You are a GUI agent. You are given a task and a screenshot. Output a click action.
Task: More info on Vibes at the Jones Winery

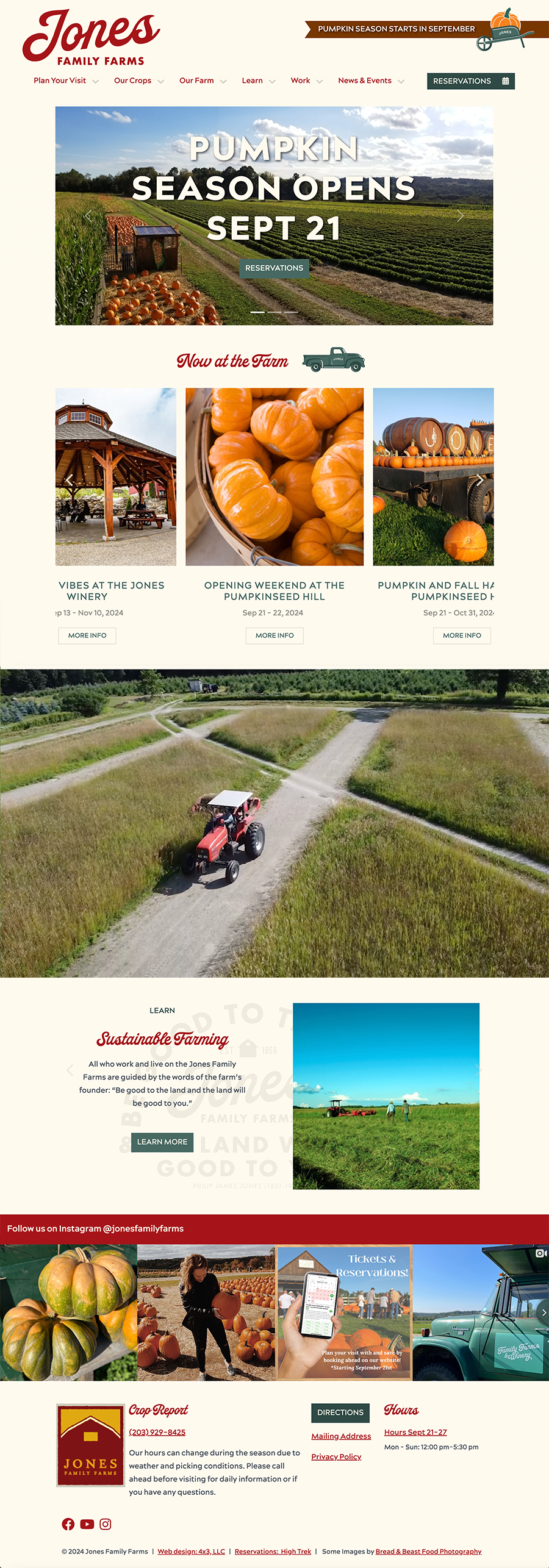coord(87,635)
